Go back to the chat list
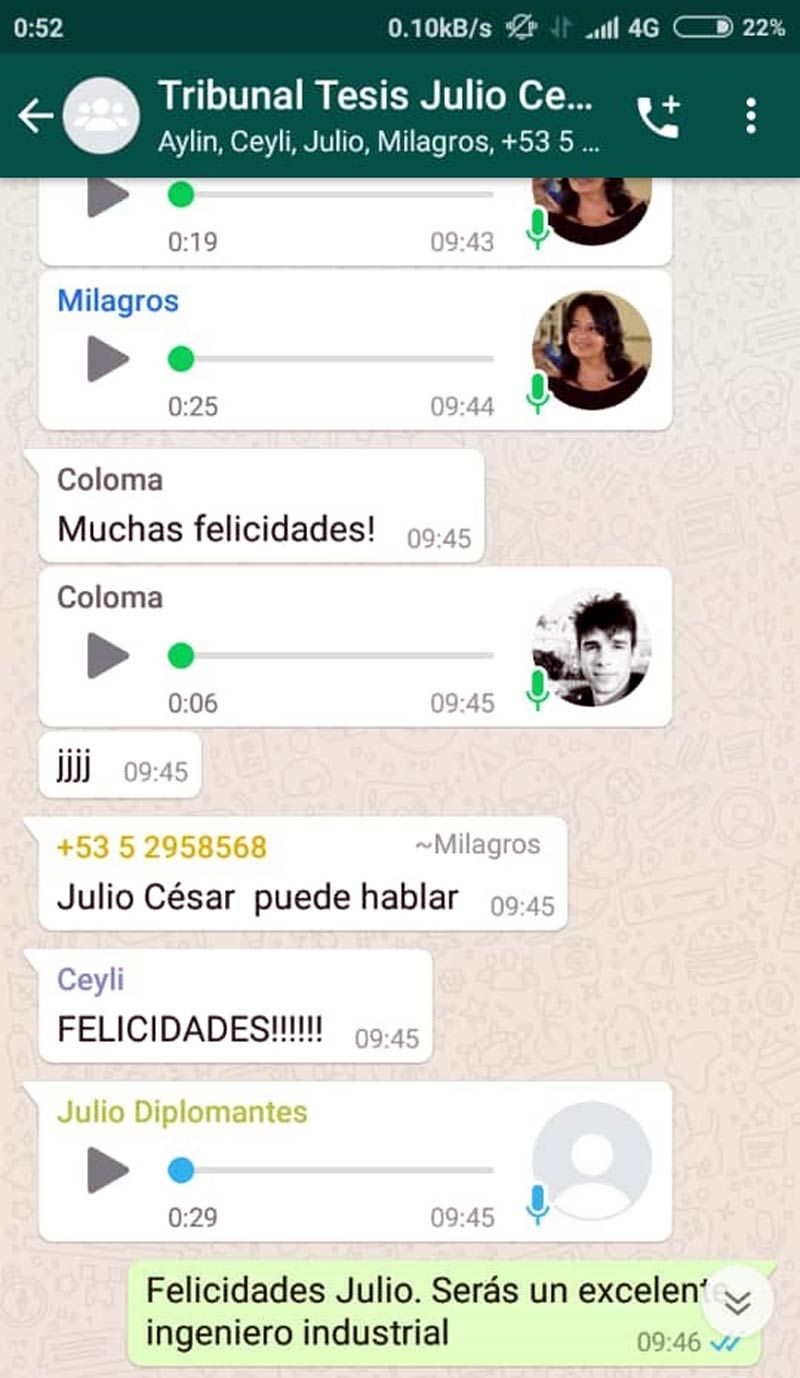The image size is (800, 1378). (x=35, y=116)
